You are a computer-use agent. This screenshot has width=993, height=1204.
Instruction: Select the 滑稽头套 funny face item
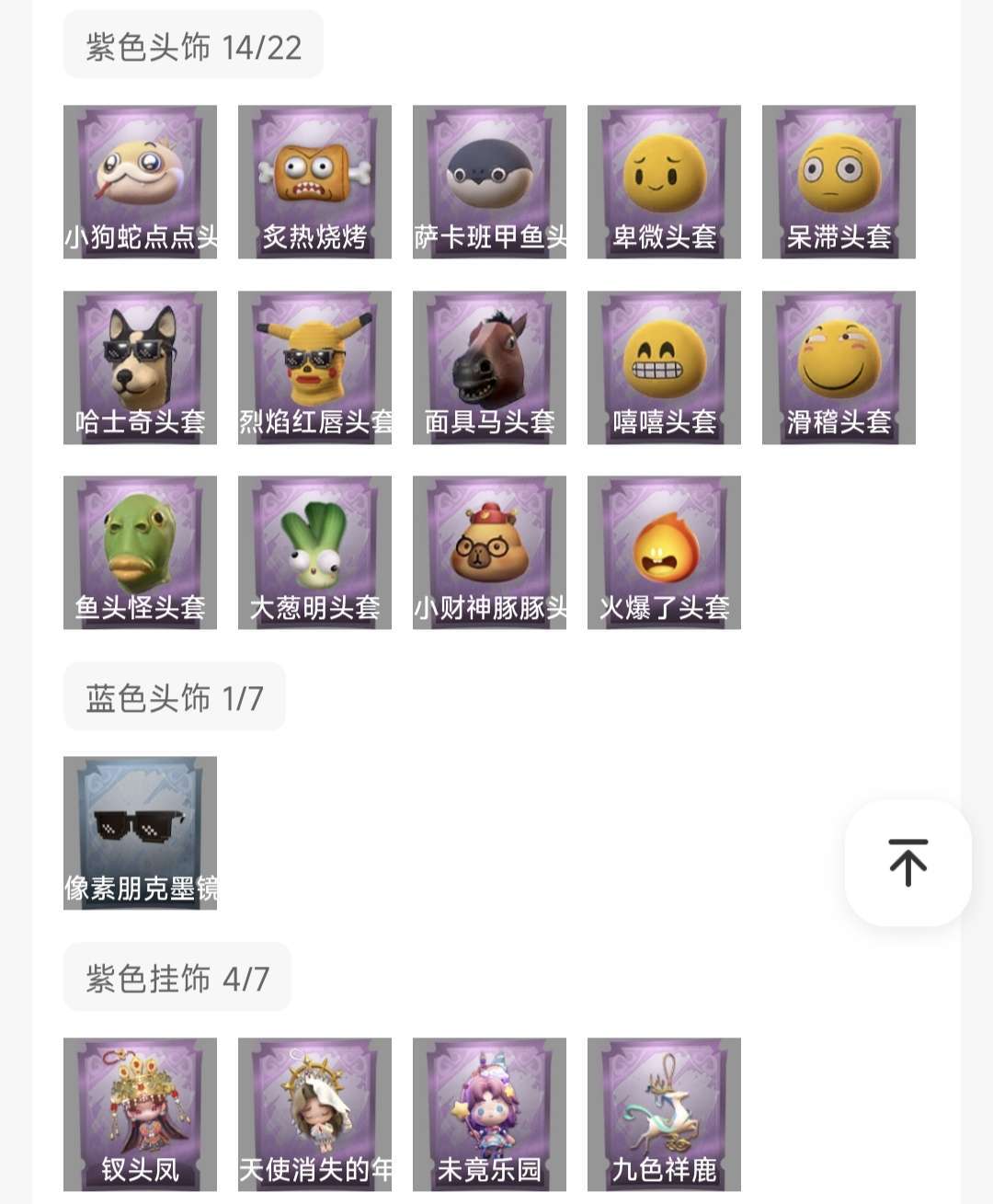(x=839, y=365)
